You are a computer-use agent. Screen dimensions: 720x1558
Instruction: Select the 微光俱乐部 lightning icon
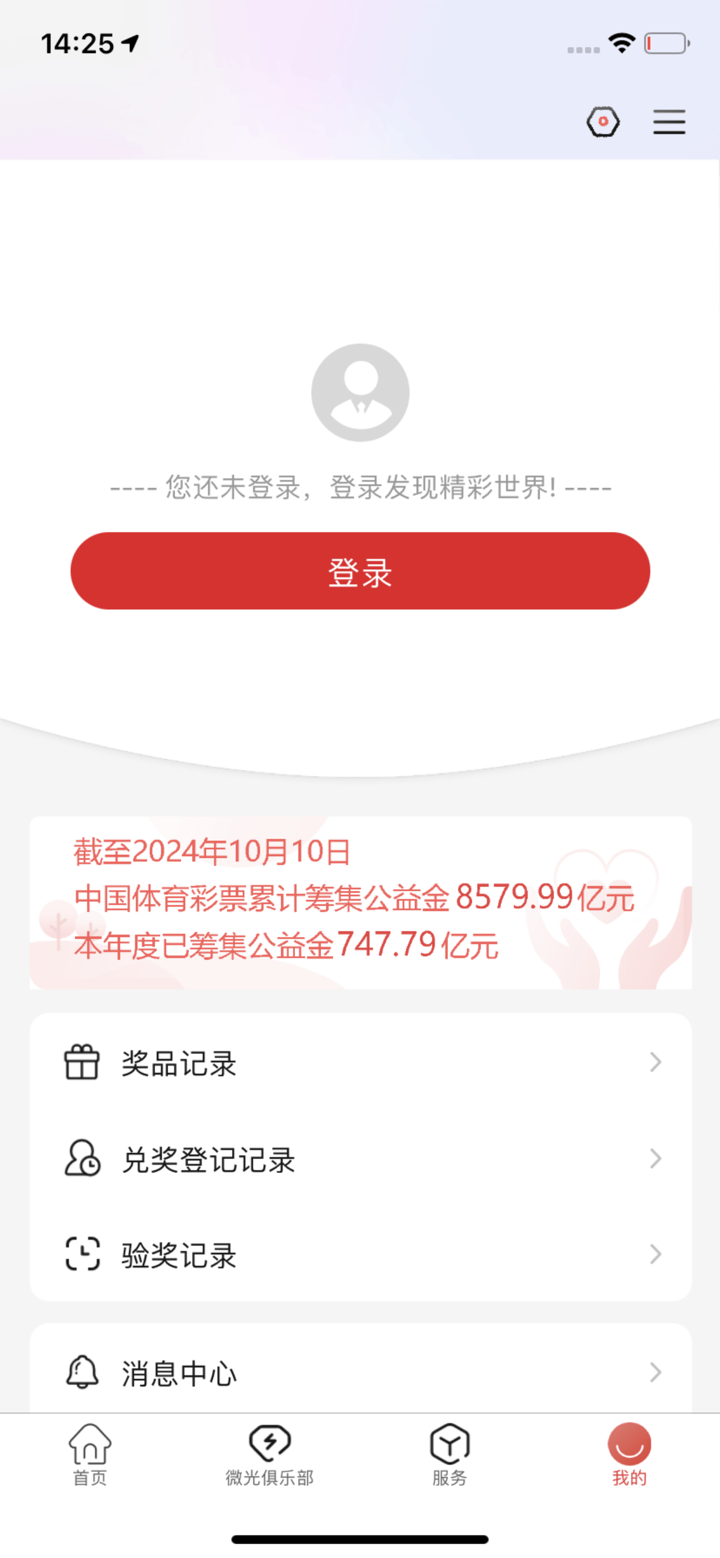click(x=269, y=1442)
